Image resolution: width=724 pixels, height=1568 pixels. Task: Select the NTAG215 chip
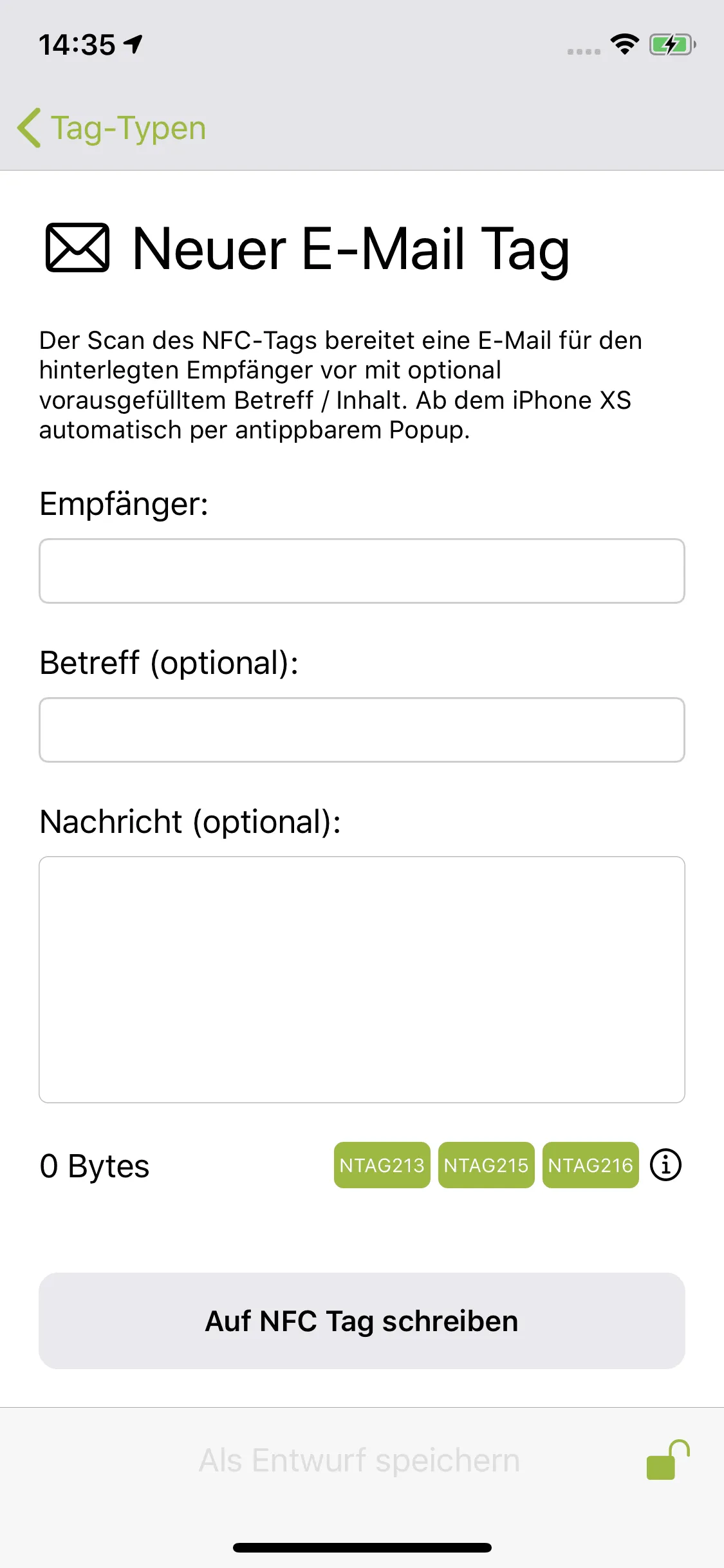coord(487,1165)
